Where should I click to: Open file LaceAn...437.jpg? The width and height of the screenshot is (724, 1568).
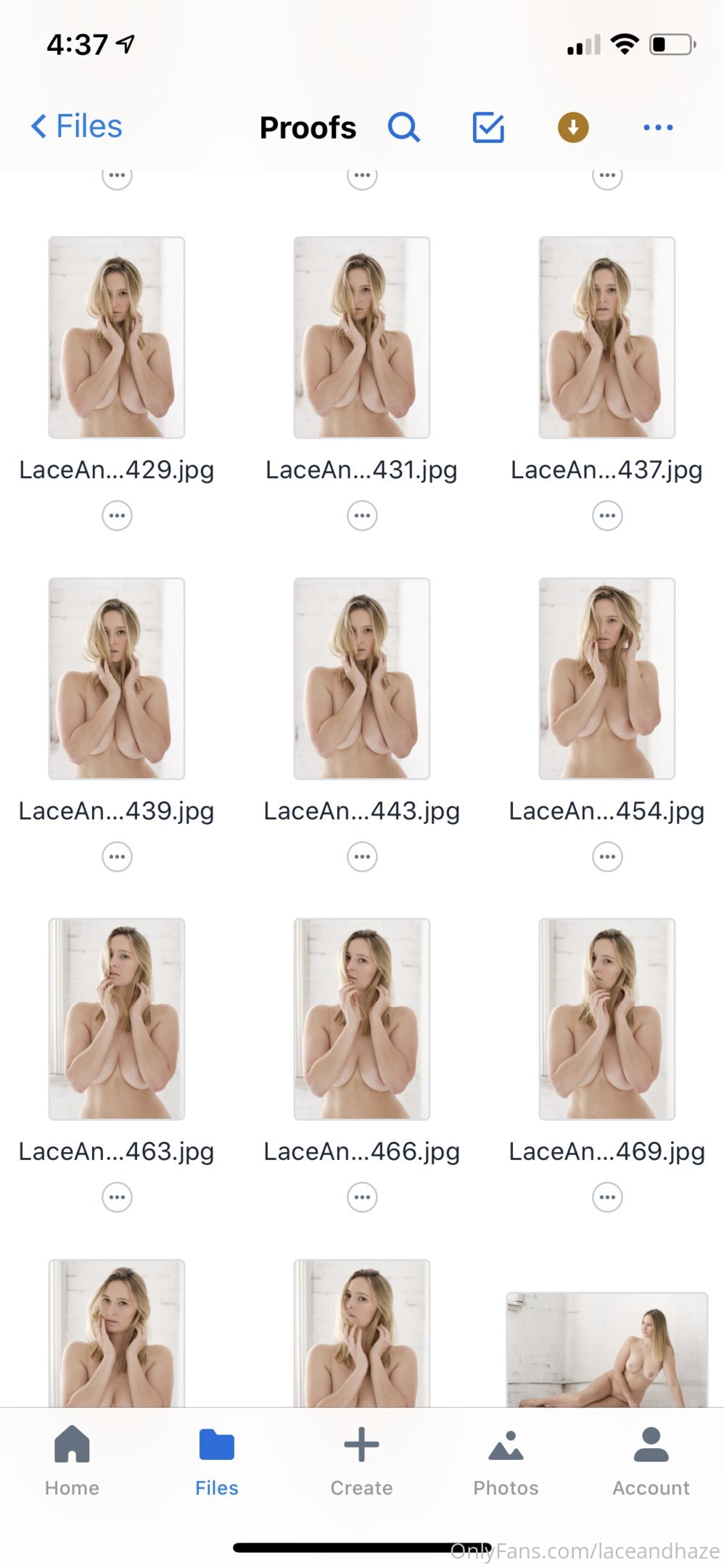click(607, 338)
